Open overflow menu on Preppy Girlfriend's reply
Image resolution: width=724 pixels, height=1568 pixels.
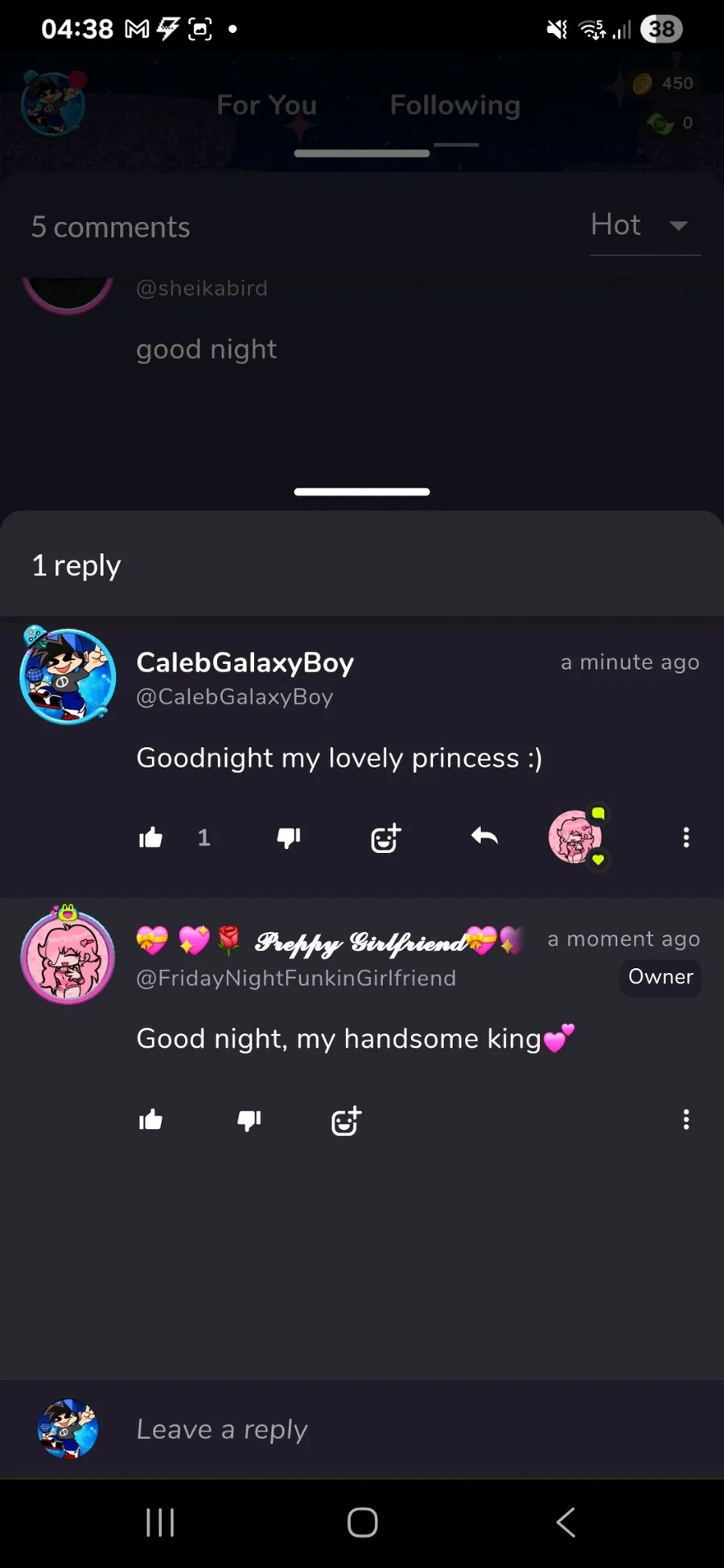(686, 1119)
